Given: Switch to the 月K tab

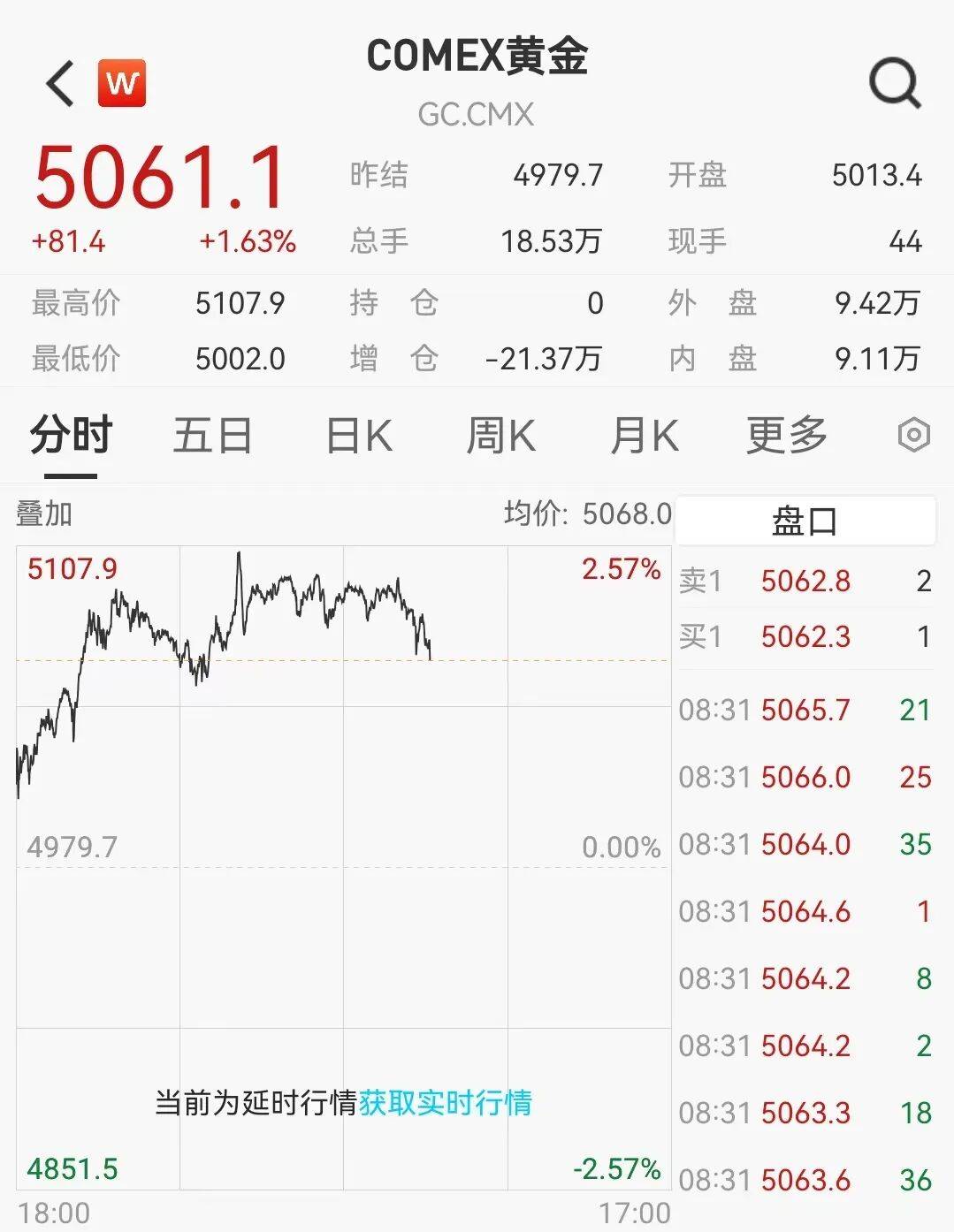Looking at the screenshot, I should tap(644, 436).
